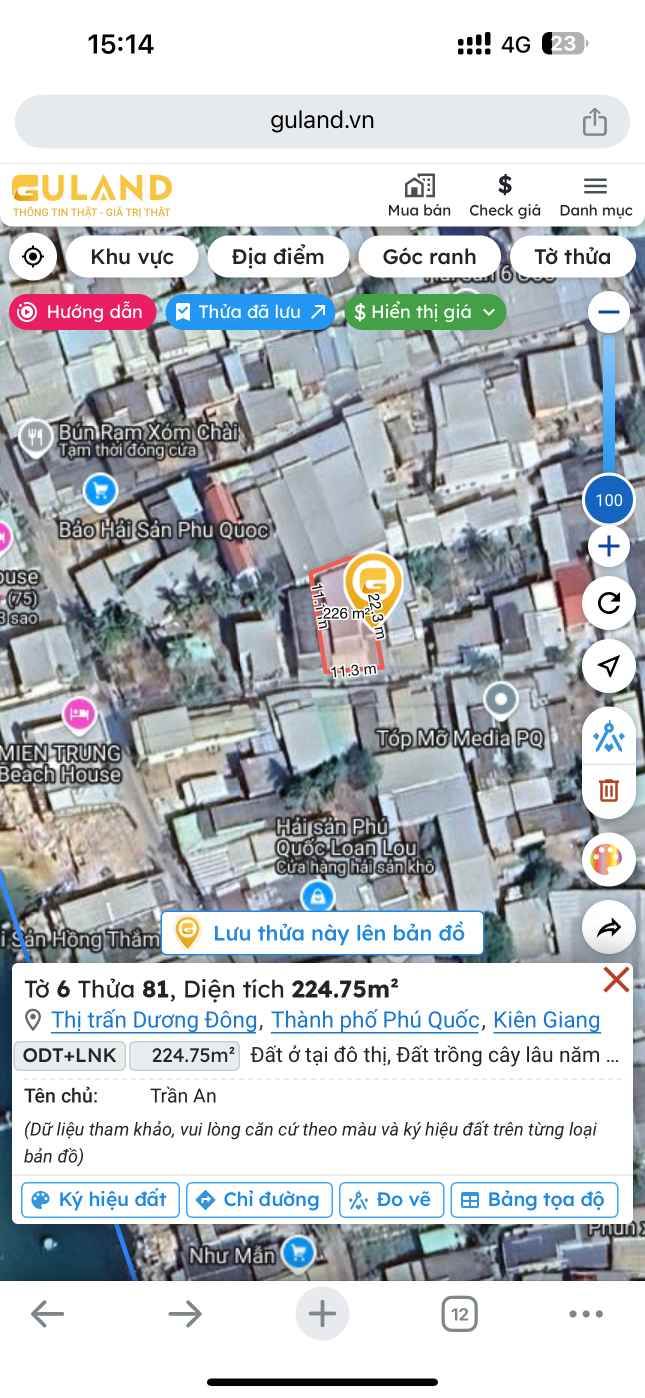Tap Lưu thửa này lên bản đồ

[322, 933]
